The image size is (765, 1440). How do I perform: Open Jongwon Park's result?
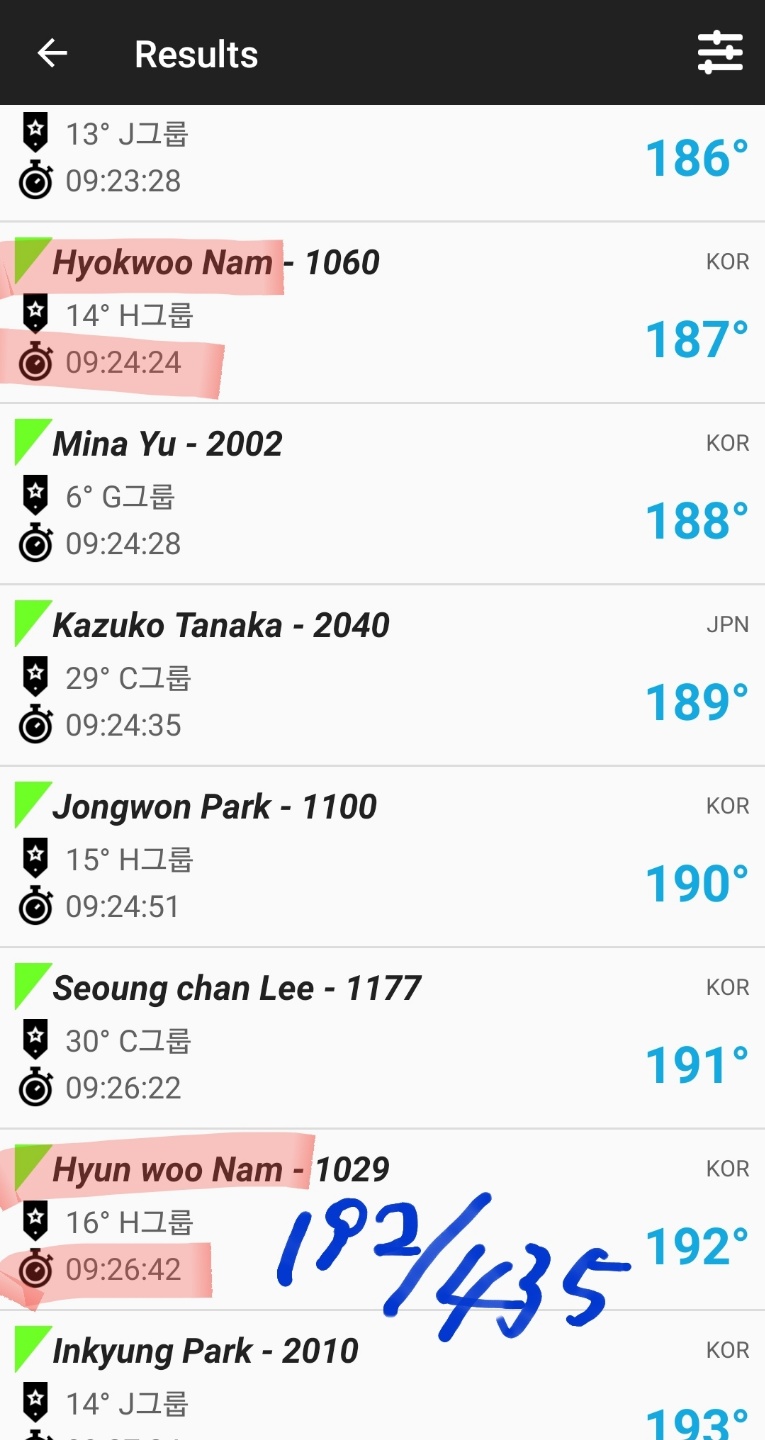point(382,857)
